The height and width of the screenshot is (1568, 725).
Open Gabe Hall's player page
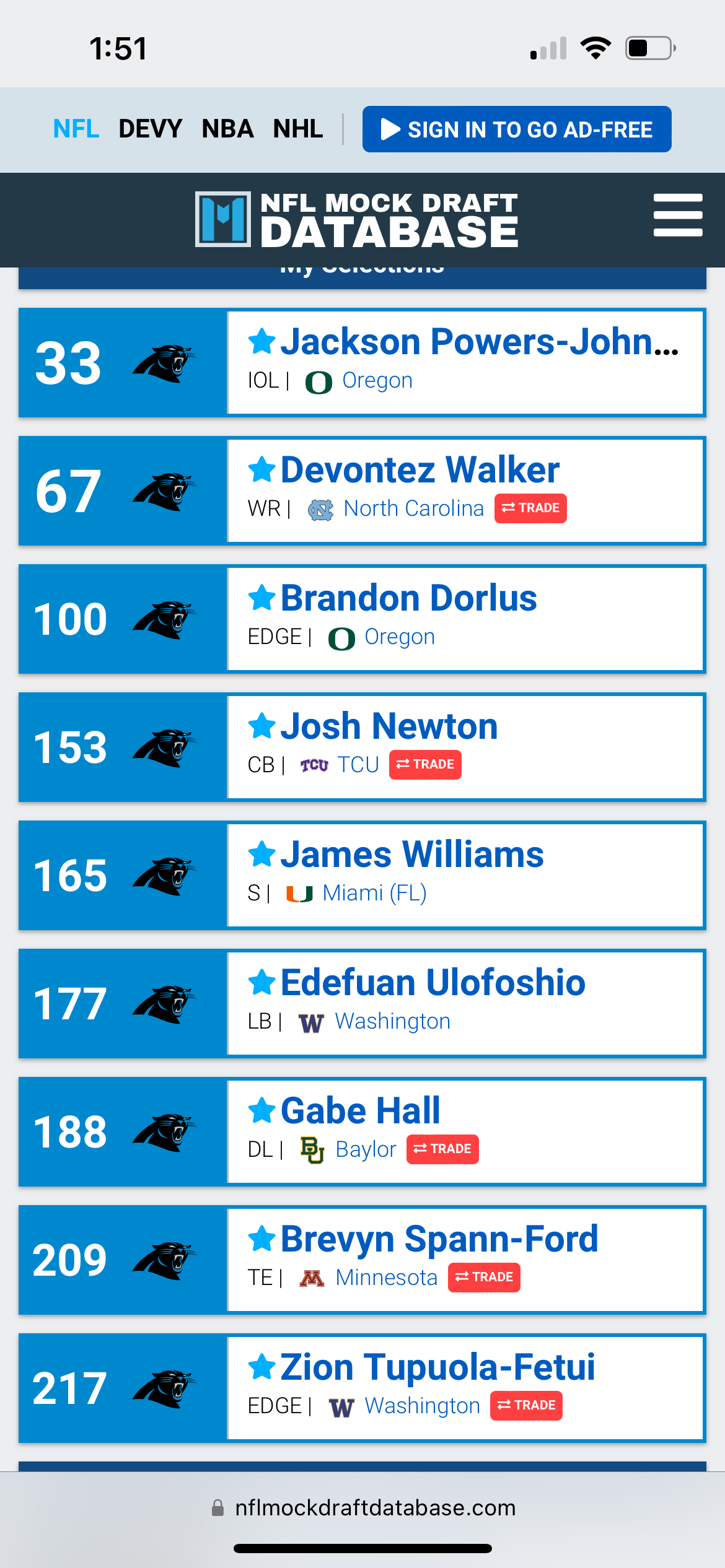click(361, 1110)
